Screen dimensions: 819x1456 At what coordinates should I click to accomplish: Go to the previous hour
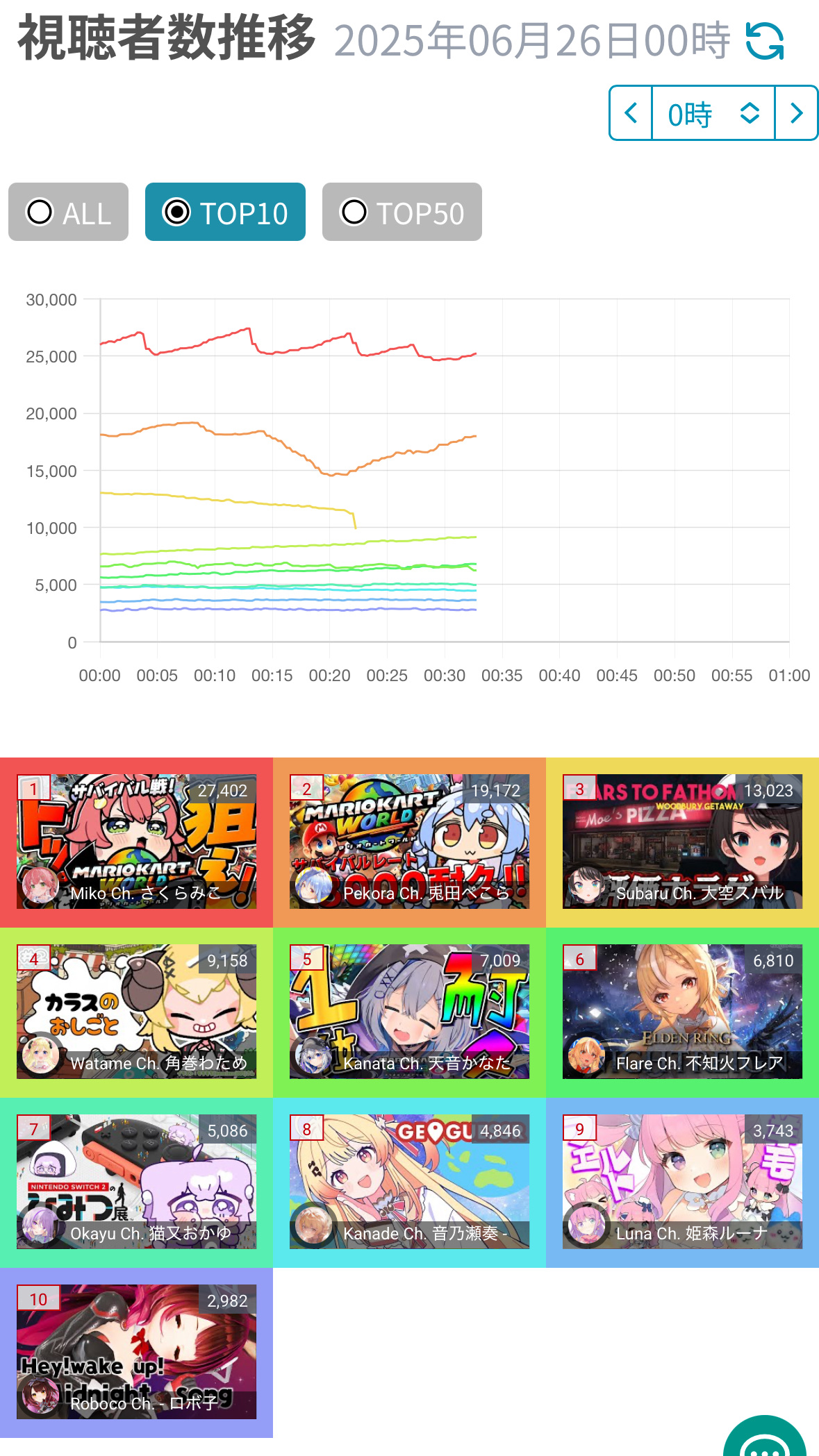tap(631, 113)
